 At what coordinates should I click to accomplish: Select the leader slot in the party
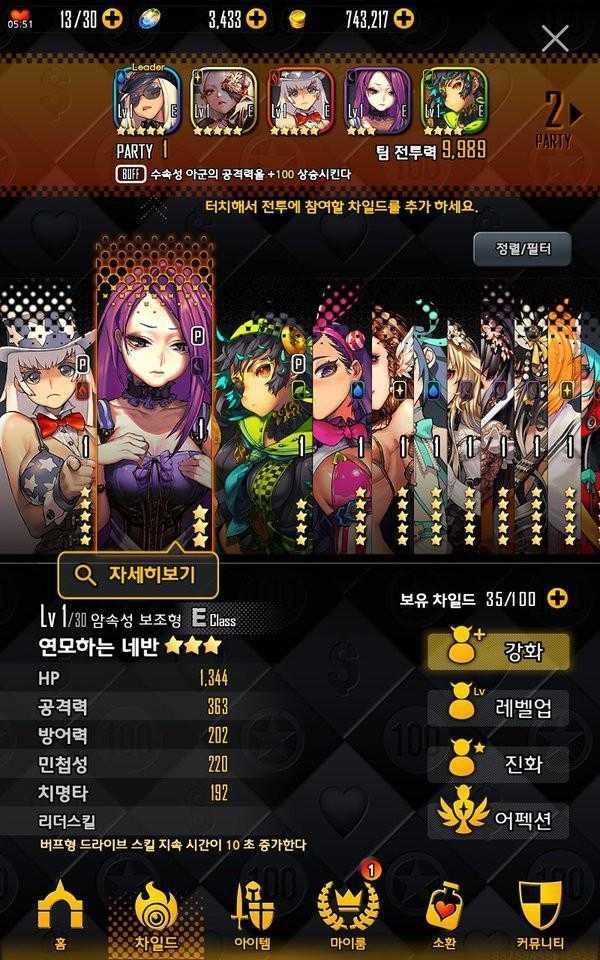pyautogui.click(x=146, y=105)
